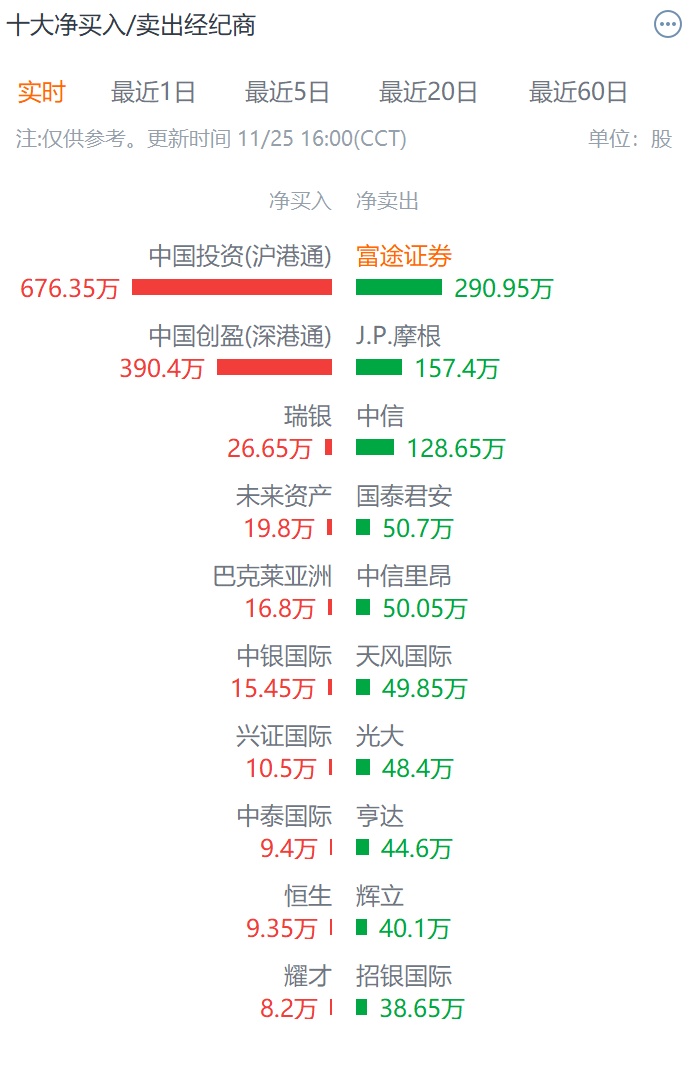
Task: Select the 最近1日 tab
Action: (x=153, y=93)
